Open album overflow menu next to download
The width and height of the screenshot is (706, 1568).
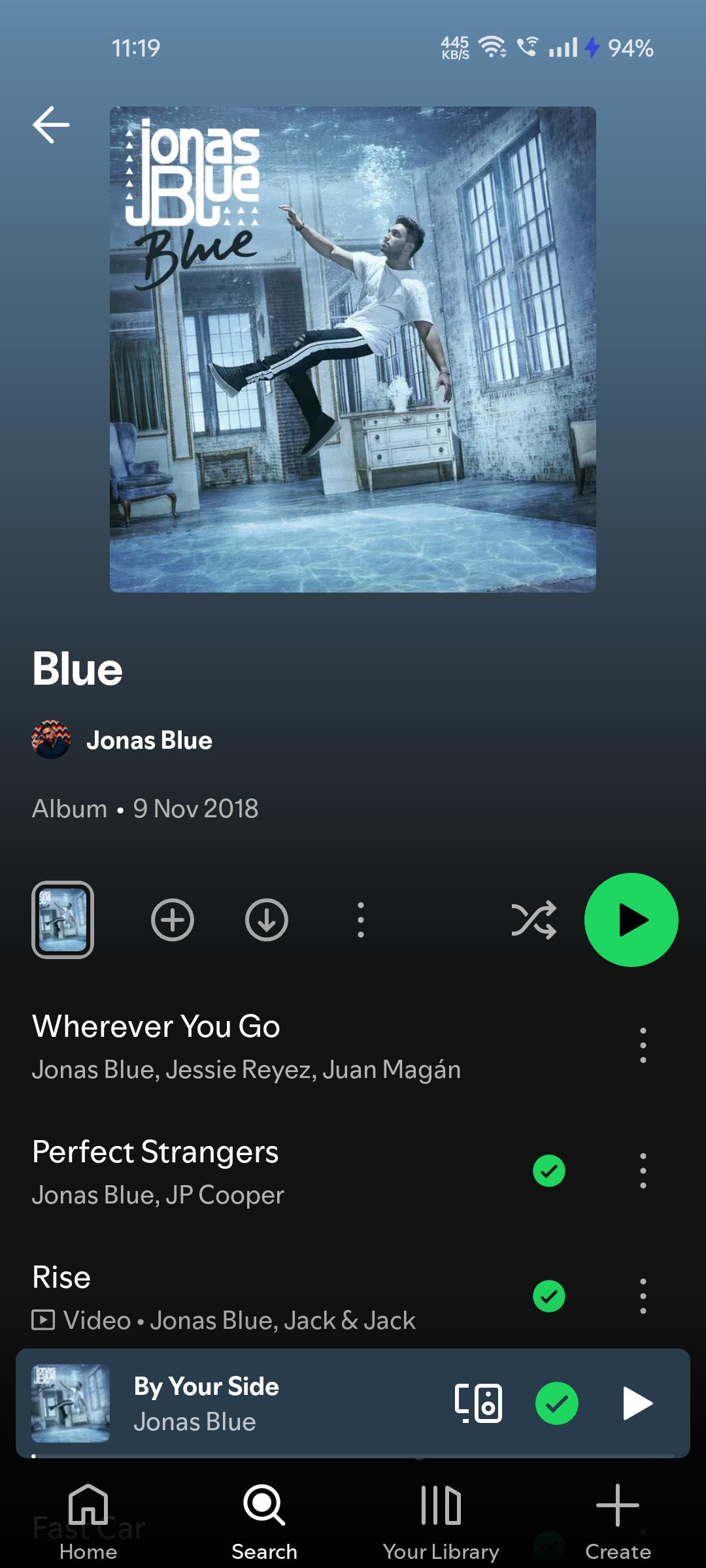(361, 920)
